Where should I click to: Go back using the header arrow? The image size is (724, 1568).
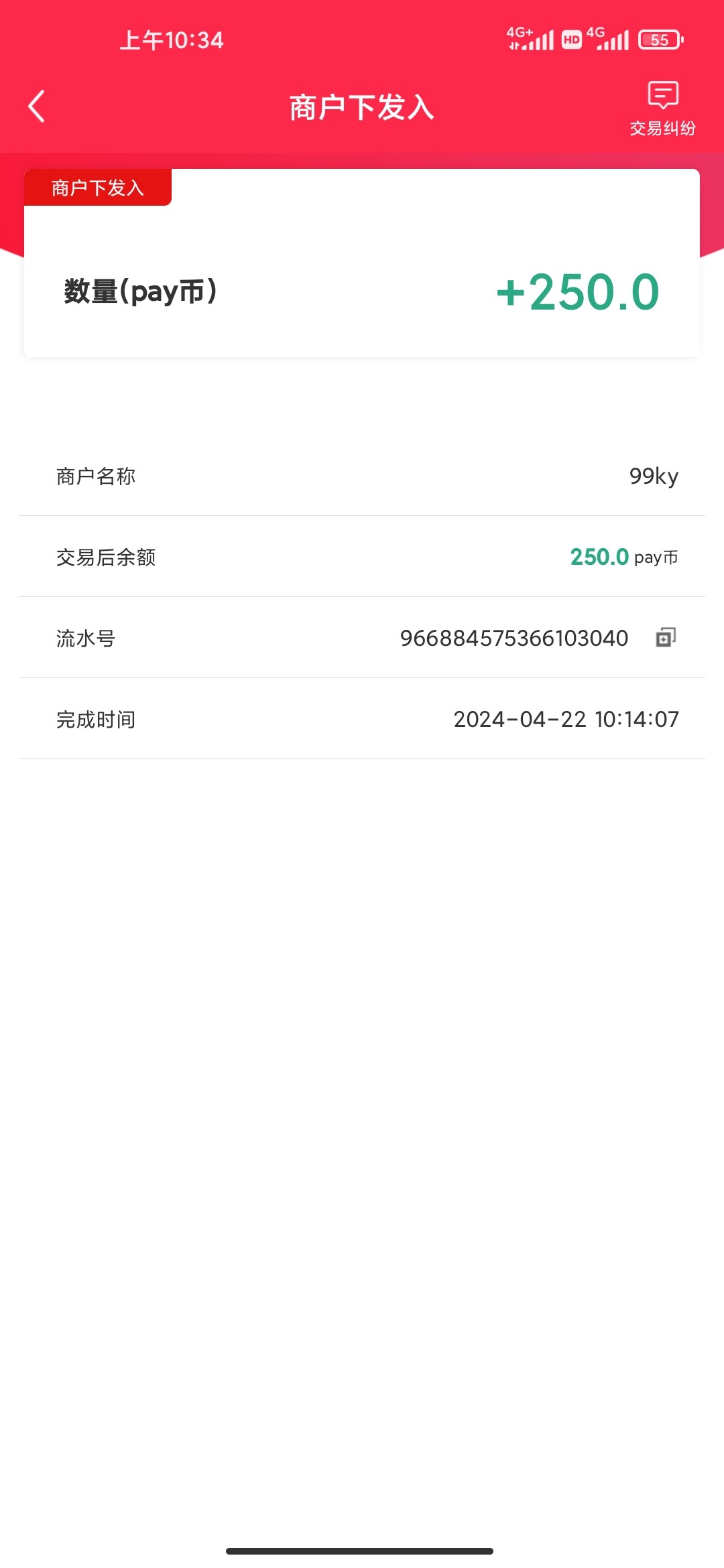(37, 107)
